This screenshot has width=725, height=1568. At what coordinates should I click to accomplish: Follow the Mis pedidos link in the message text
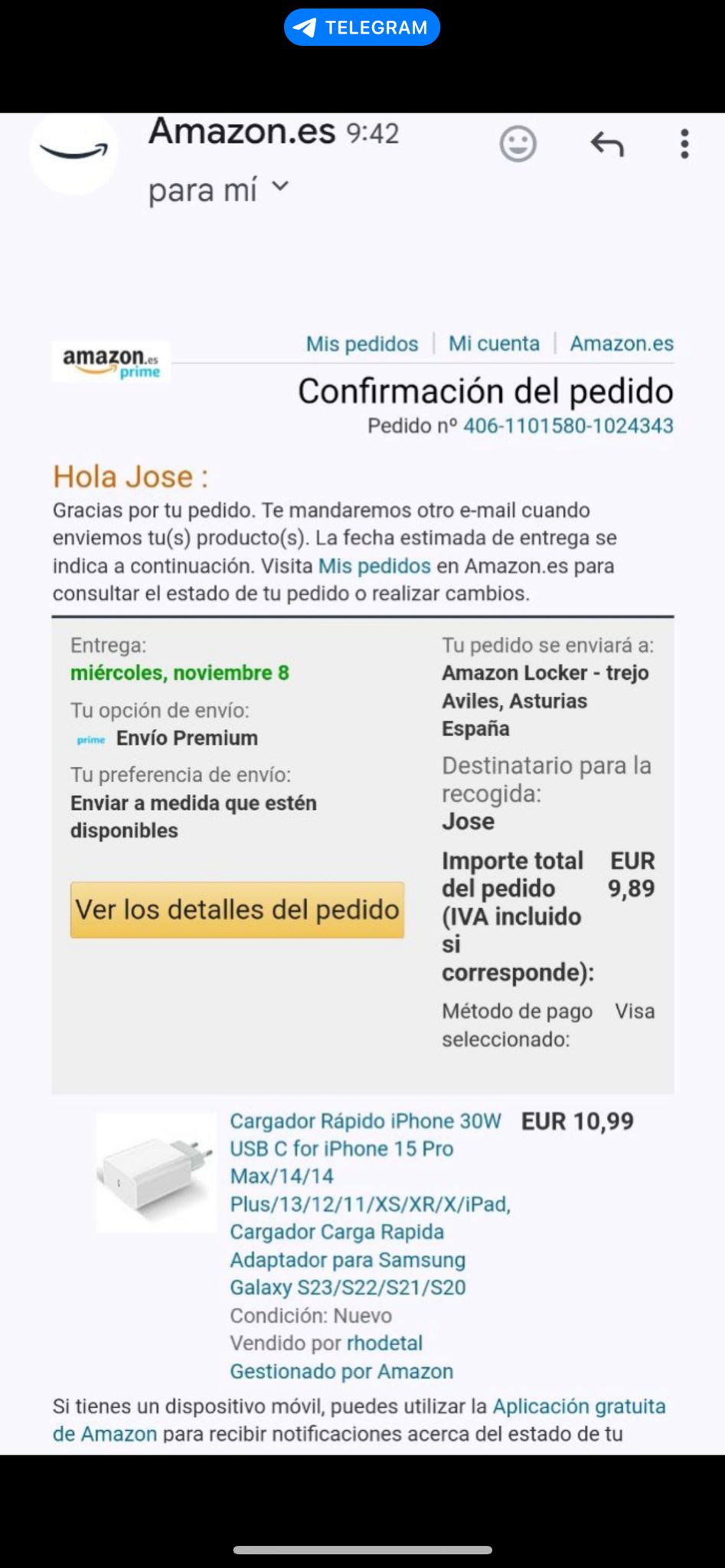click(x=374, y=567)
